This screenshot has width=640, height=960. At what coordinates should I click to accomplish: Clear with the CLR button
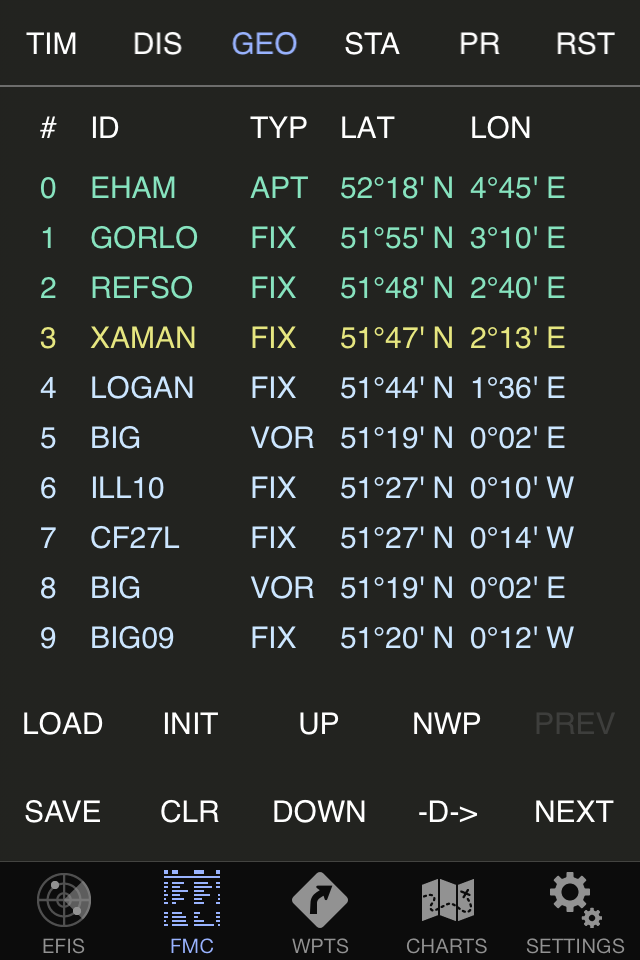point(190,812)
